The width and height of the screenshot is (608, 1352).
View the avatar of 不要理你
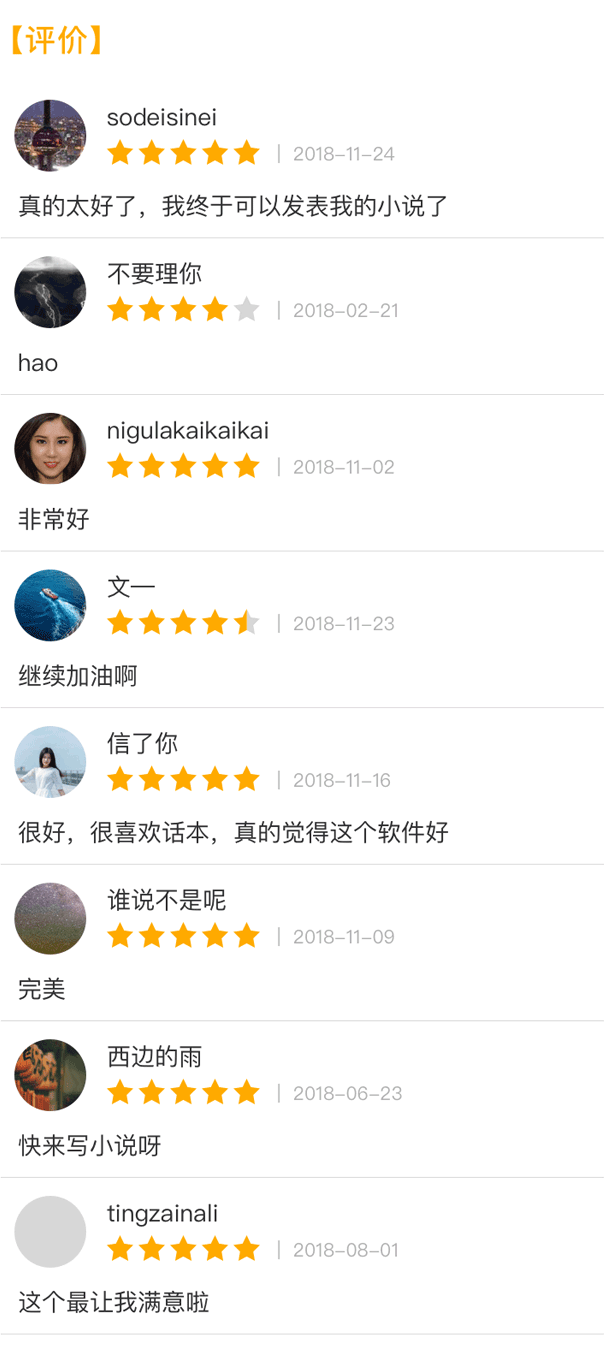(50, 292)
